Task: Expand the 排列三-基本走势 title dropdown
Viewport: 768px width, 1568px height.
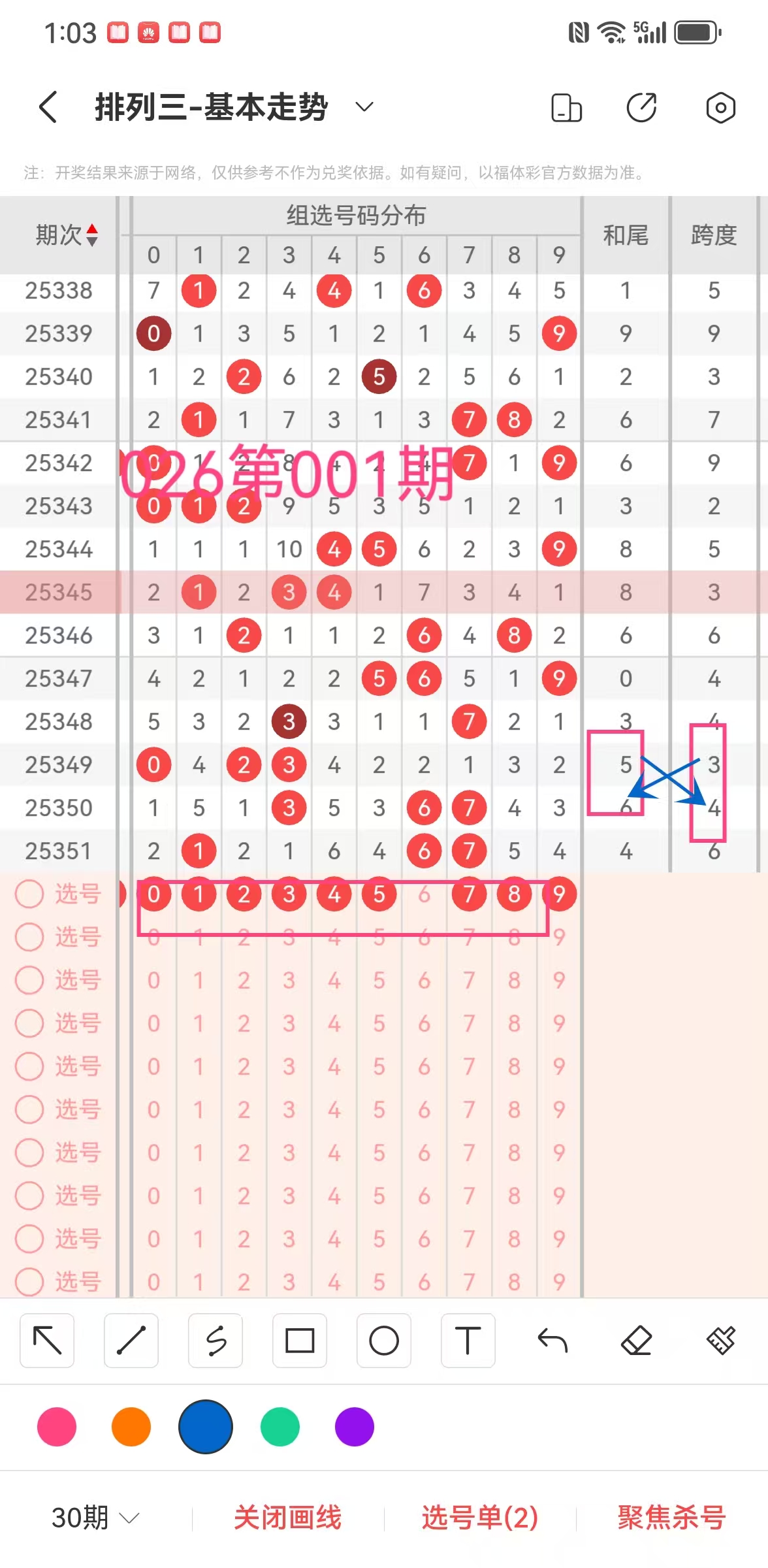Action: [364, 106]
